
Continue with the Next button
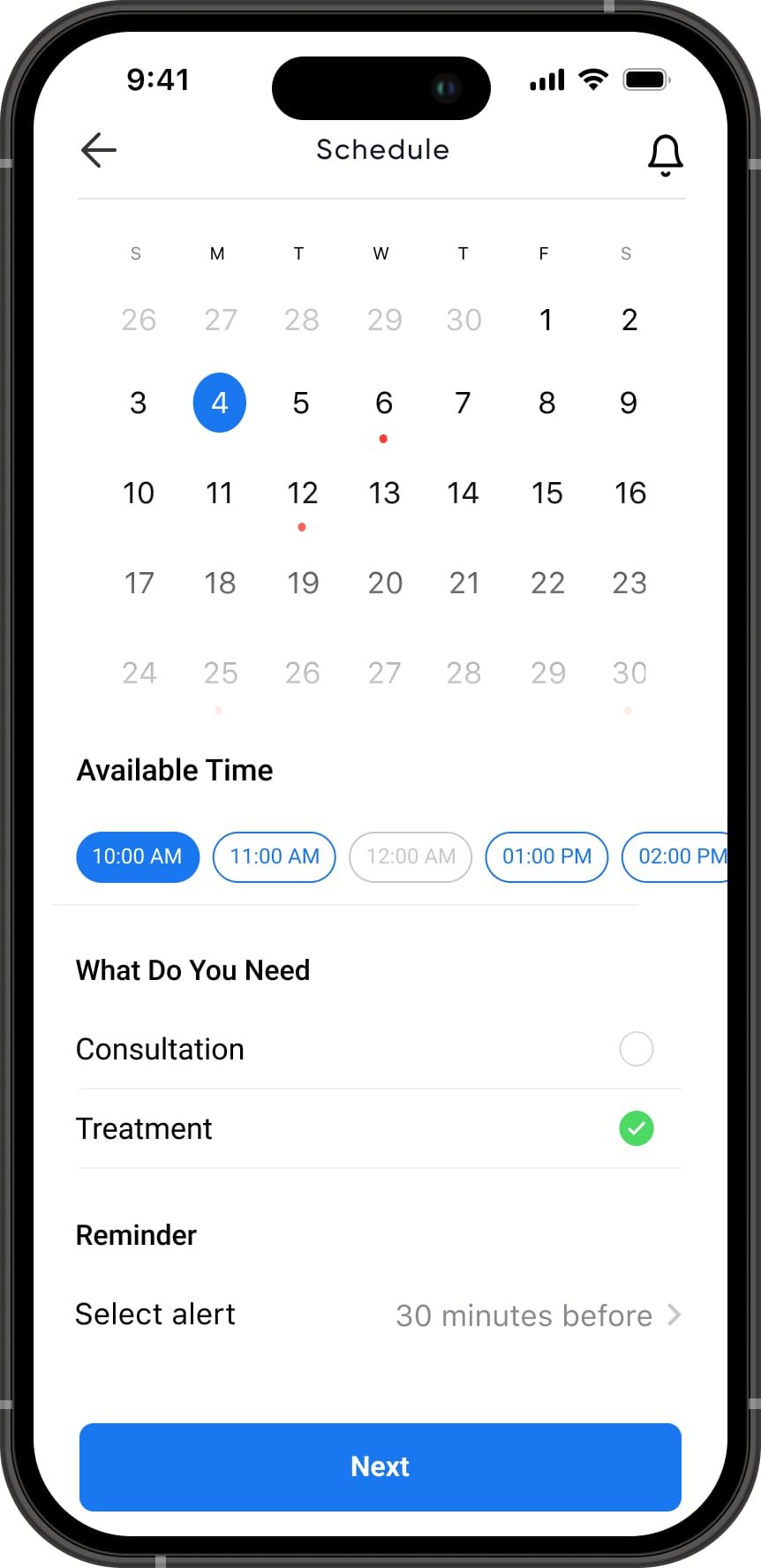pos(380,1466)
